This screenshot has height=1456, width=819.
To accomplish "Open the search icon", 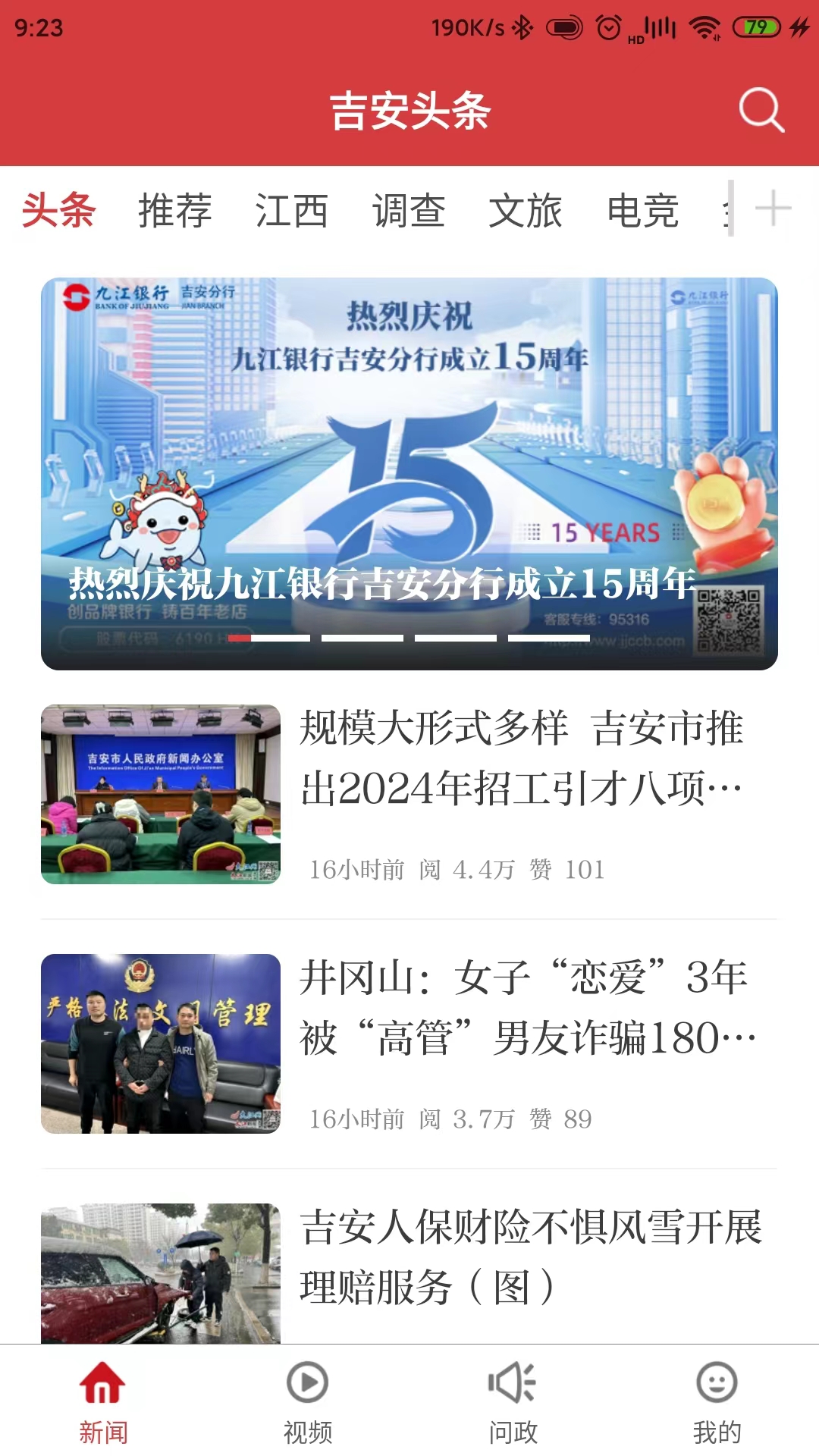I will [761, 111].
